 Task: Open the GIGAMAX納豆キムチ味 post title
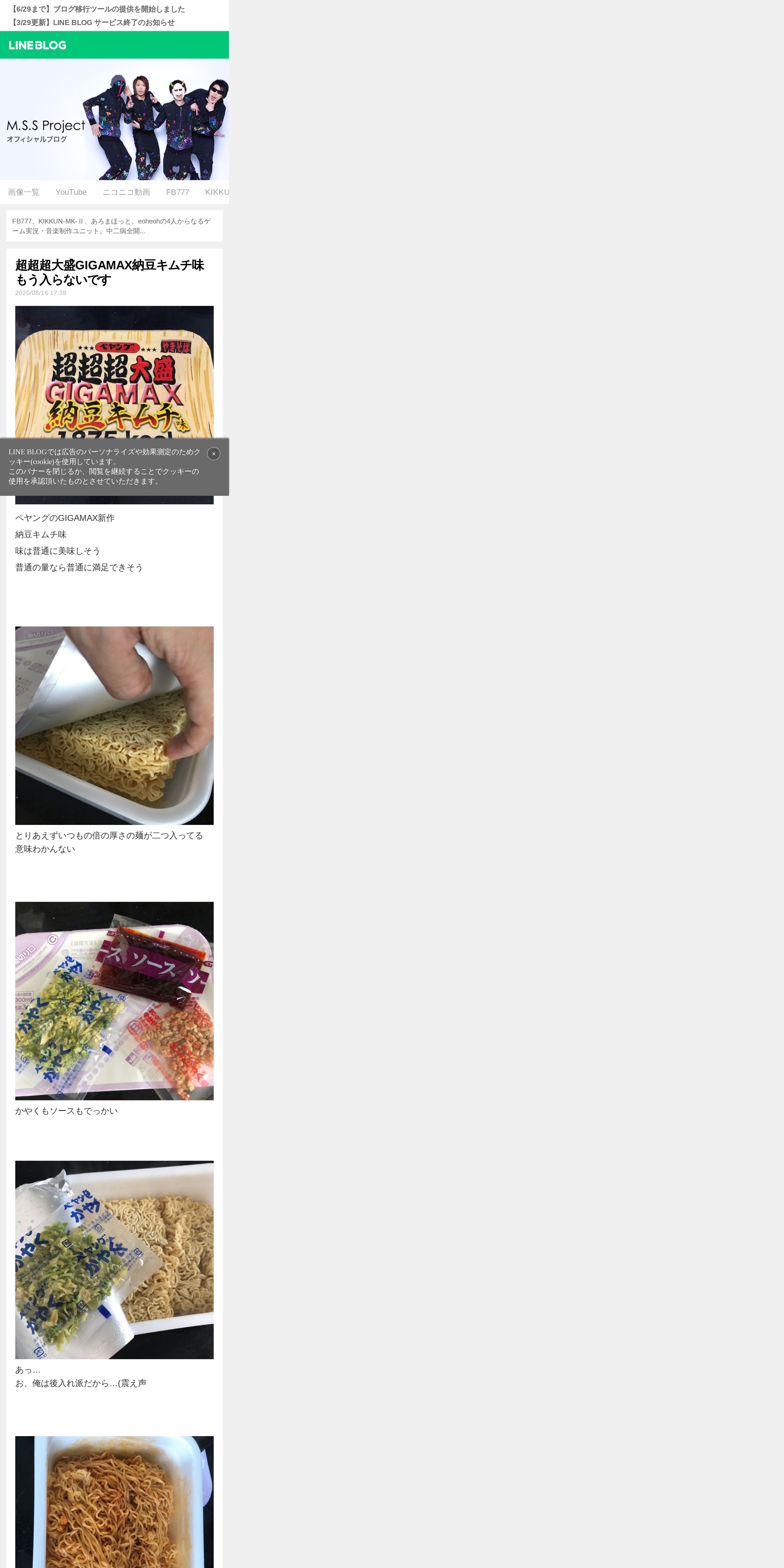[109, 272]
